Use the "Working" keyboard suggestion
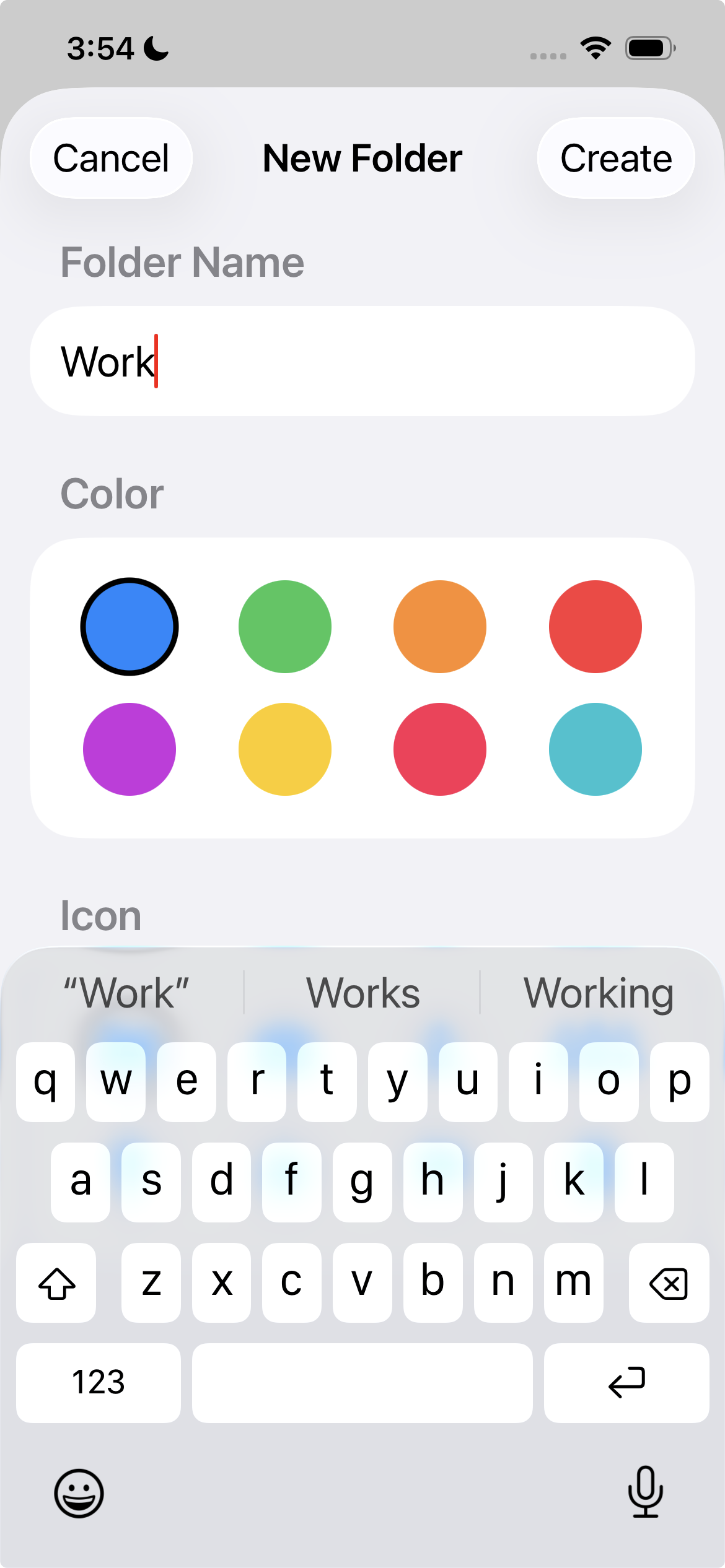Image resolution: width=725 pixels, height=1568 pixels. tap(598, 993)
